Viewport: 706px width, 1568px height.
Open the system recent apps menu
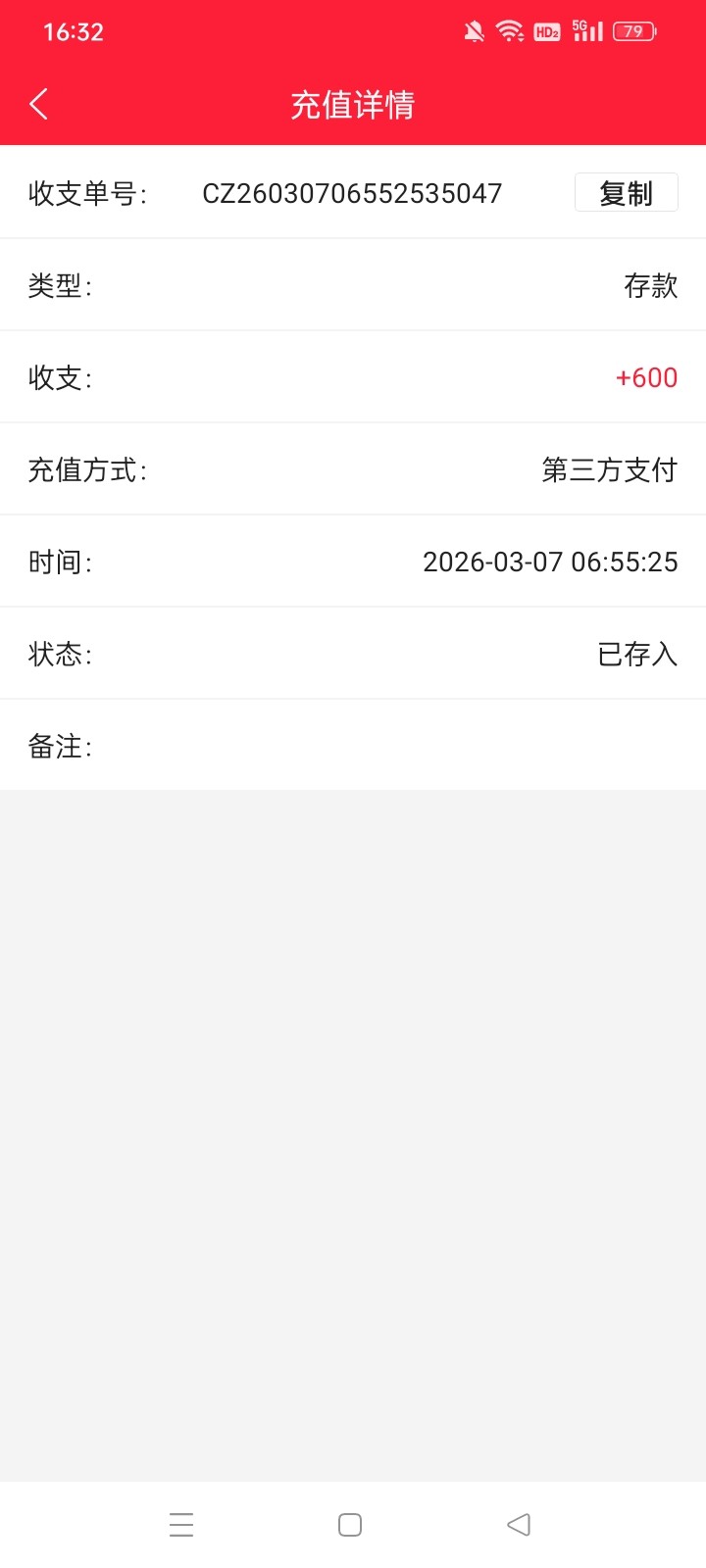tap(181, 1524)
